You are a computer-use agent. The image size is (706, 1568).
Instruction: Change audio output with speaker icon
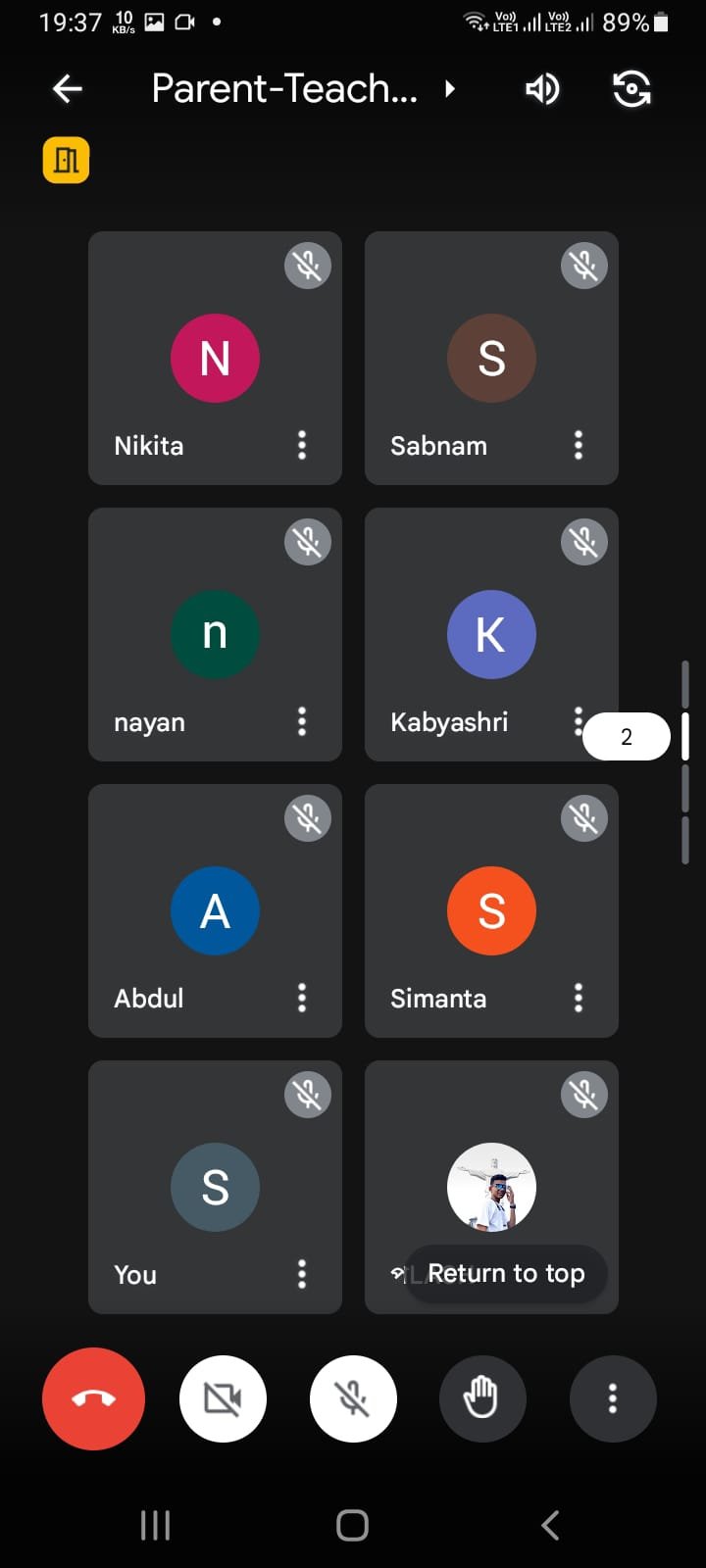point(542,89)
